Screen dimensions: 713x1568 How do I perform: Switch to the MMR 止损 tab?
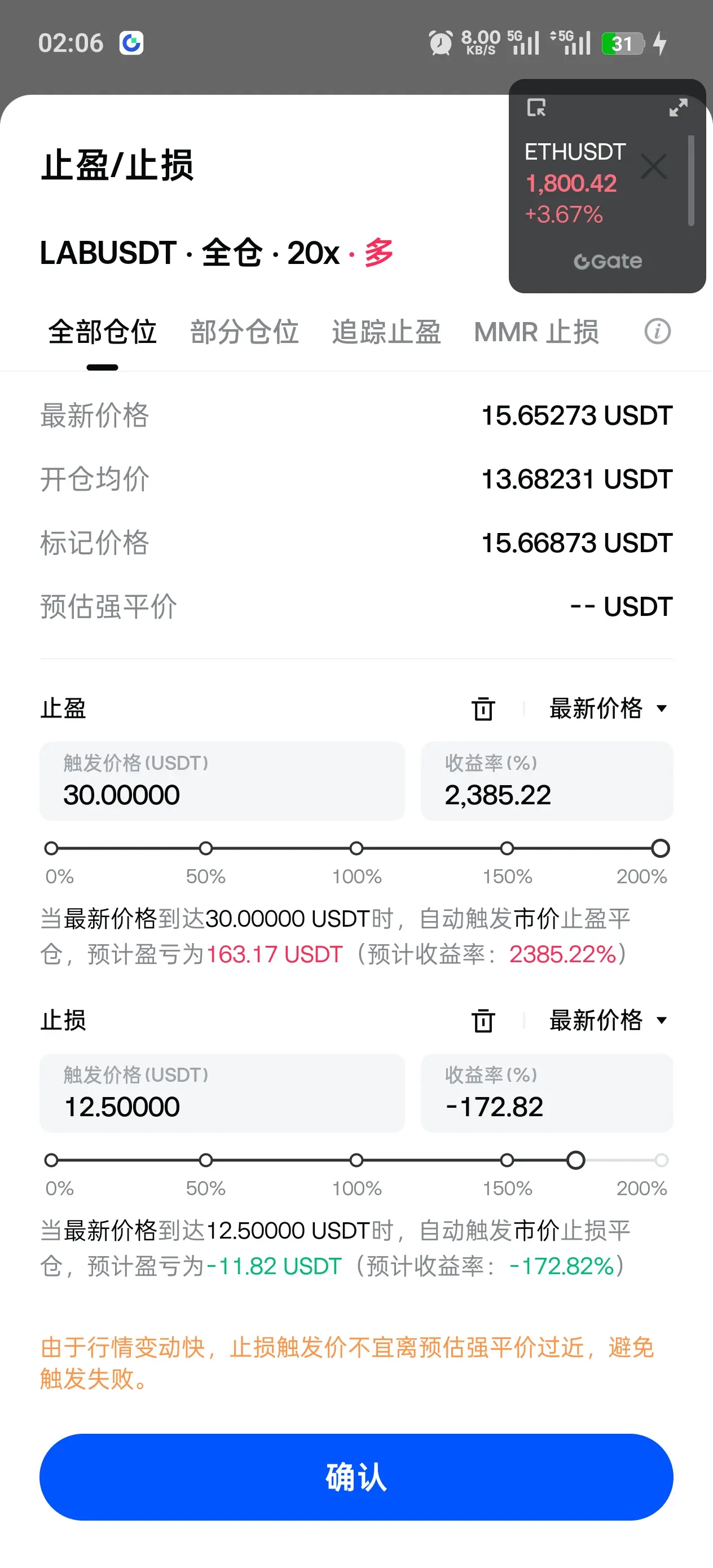click(x=536, y=332)
